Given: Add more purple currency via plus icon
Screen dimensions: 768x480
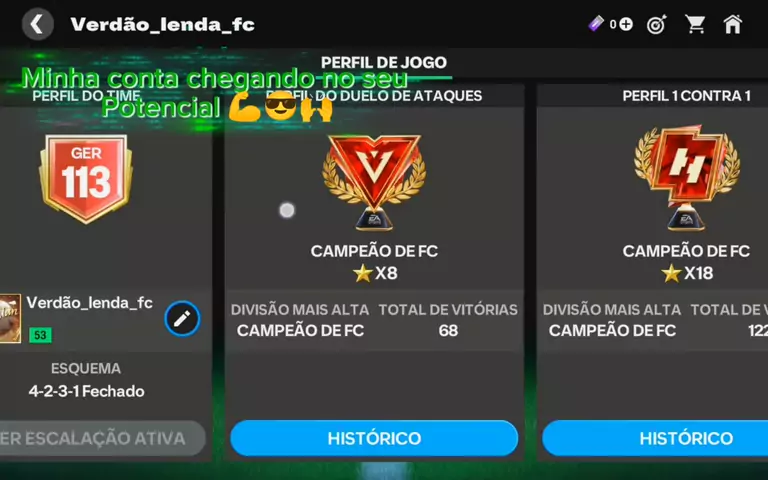Looking at the screenshot, I should point(626,25).
